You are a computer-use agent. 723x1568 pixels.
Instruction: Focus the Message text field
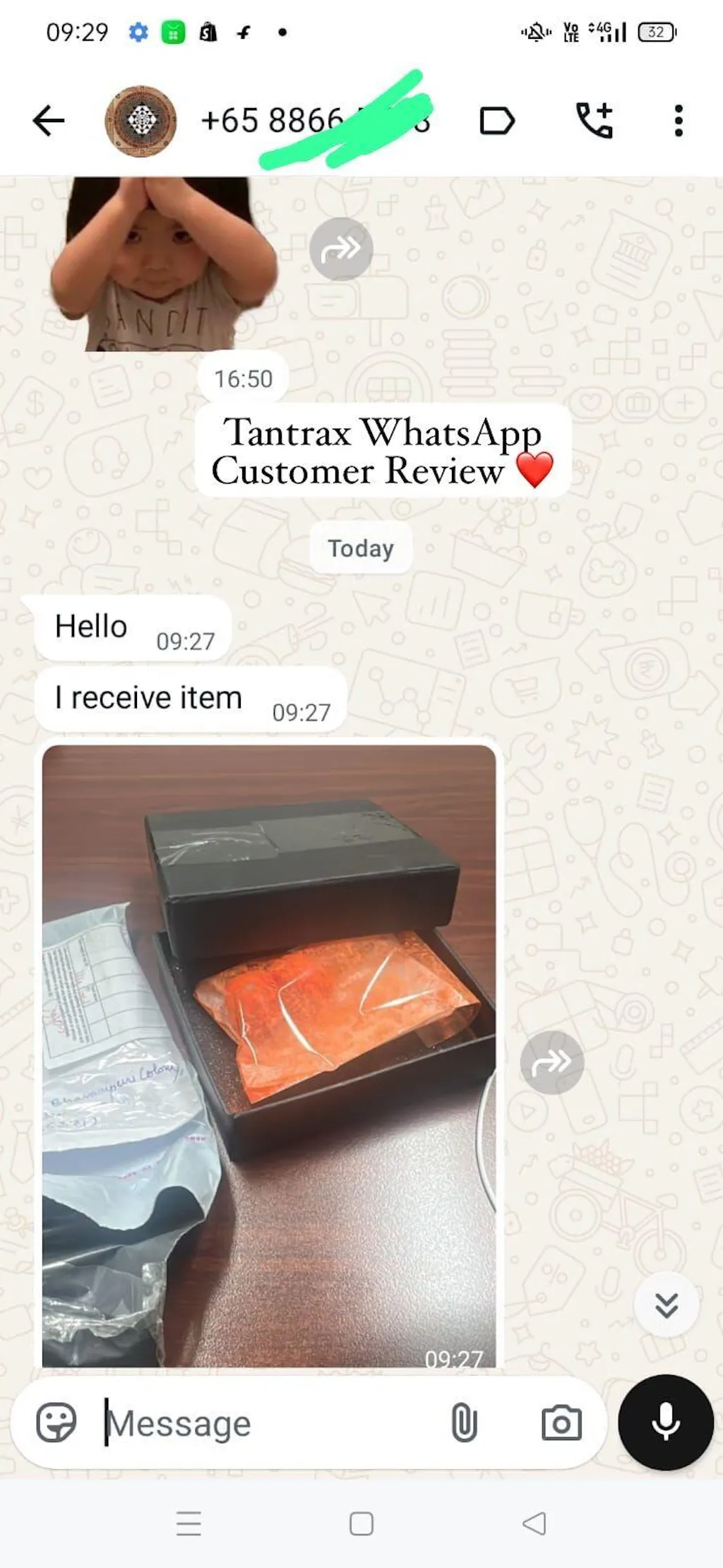click(268, 1424)
